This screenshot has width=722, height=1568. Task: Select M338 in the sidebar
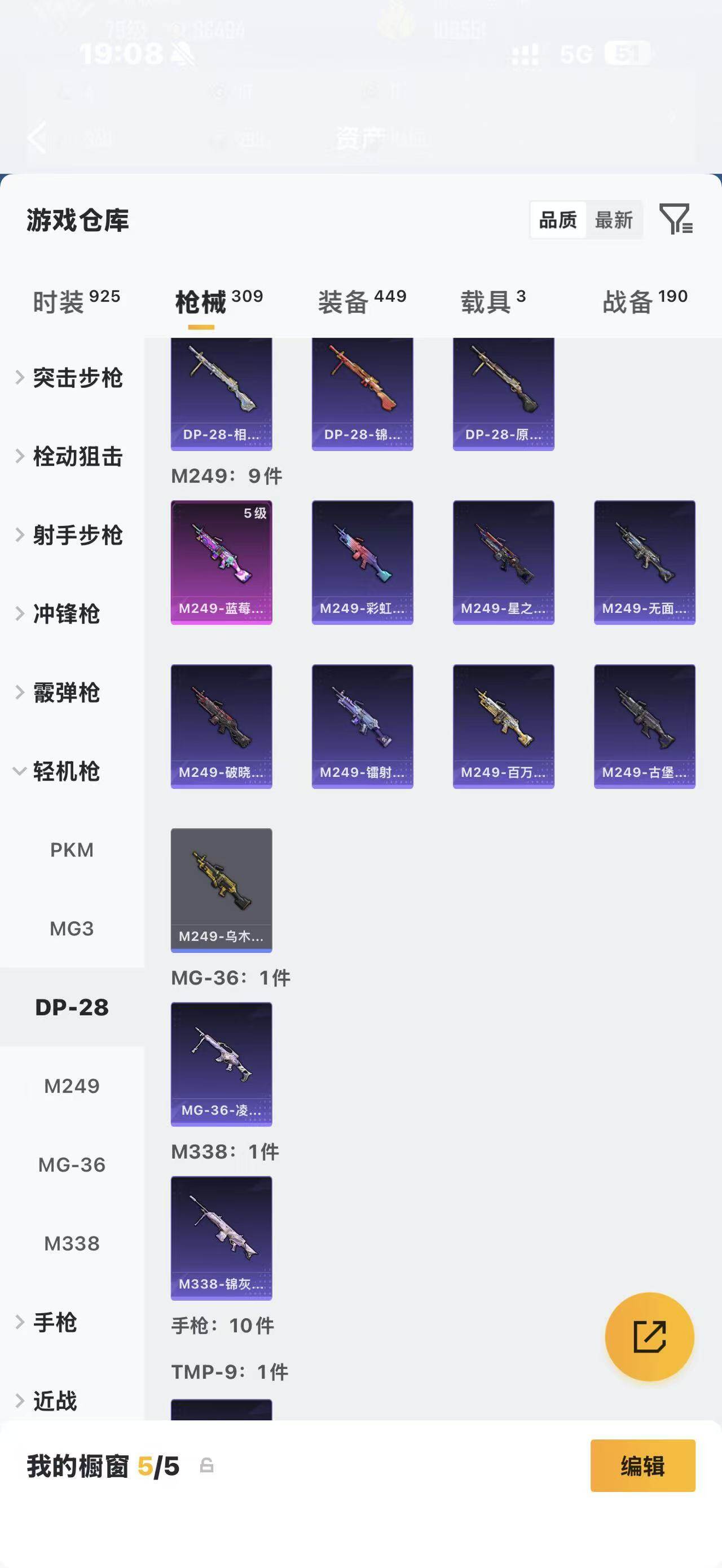click(x=72, y=1244)
